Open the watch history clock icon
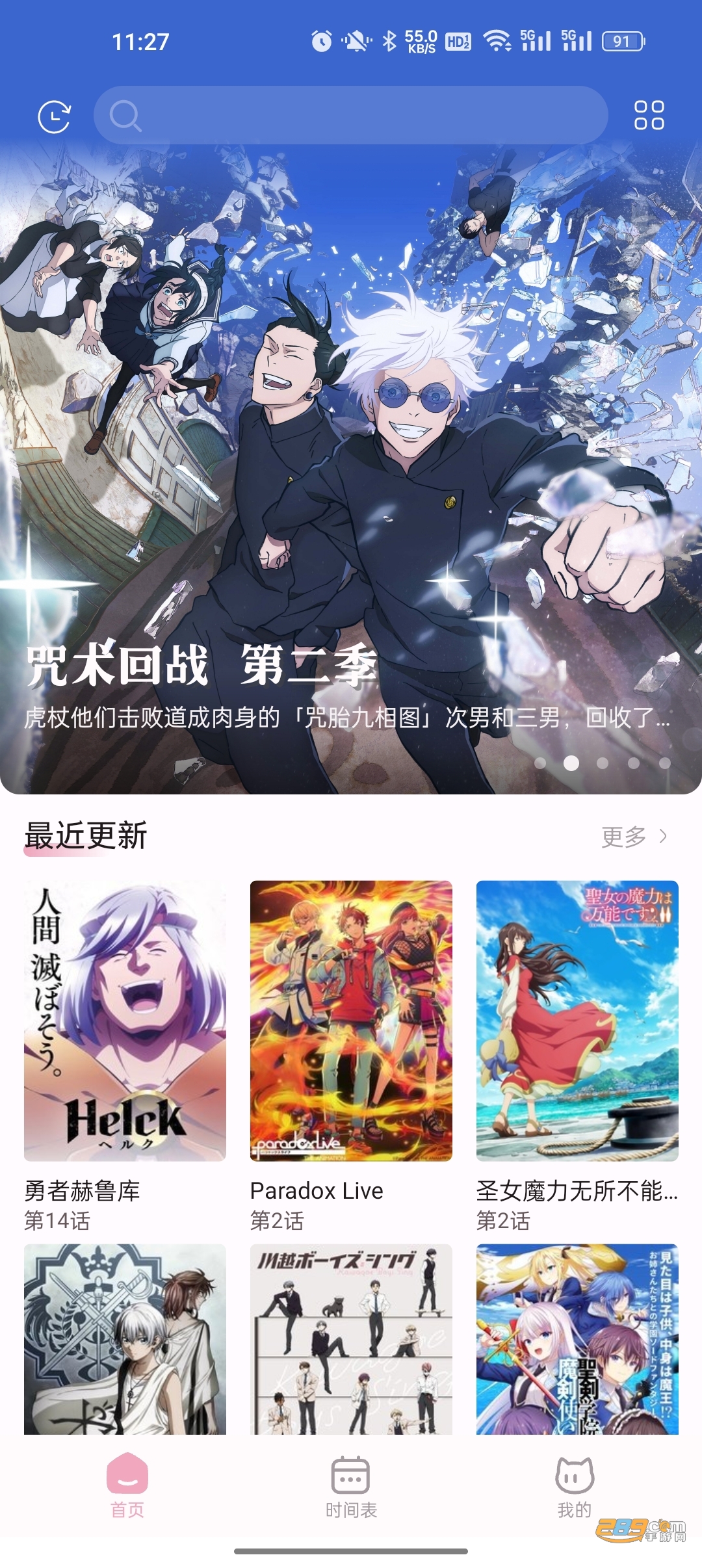 [x=55, y=117]
